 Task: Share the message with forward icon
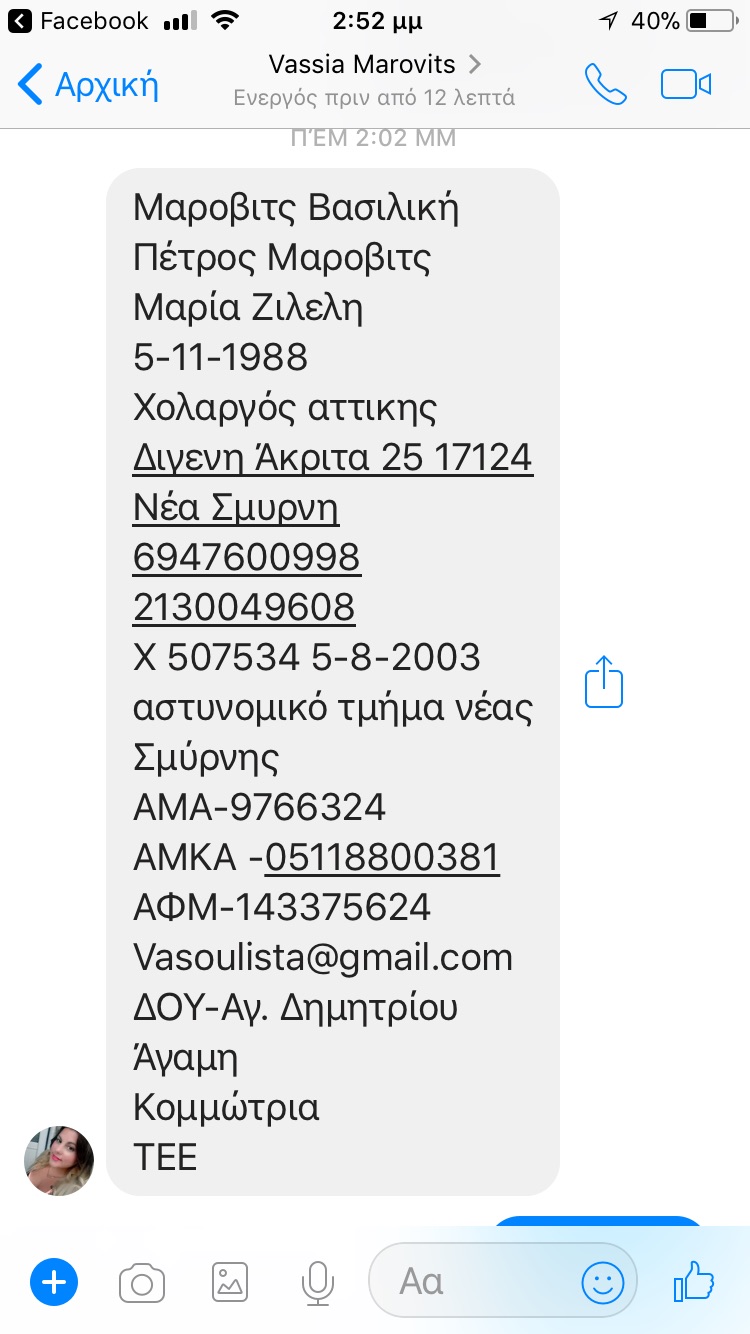[603, 682]
